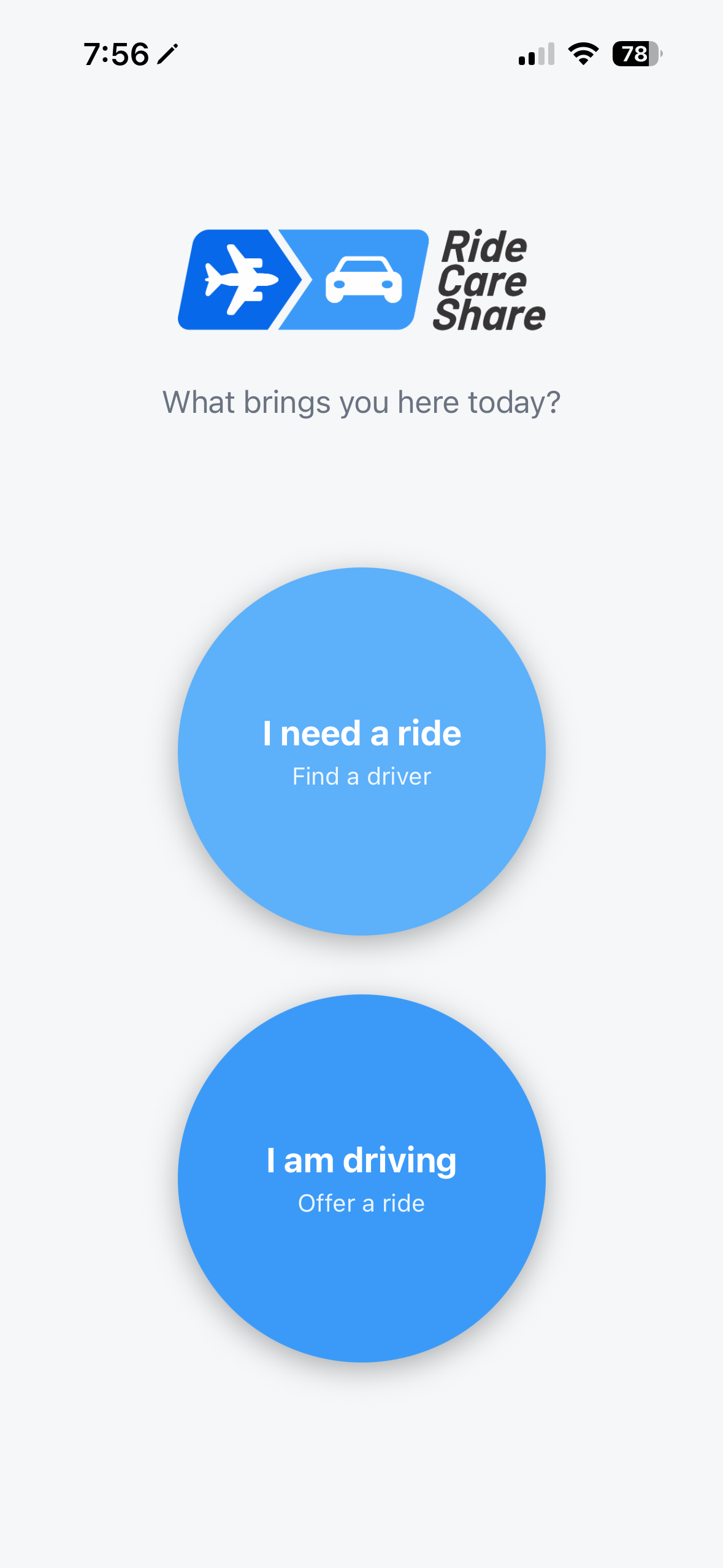Tap 'Offer a ride' subtitle text
This screenshot has height=1568, width=723.
tap(361, 1203)
